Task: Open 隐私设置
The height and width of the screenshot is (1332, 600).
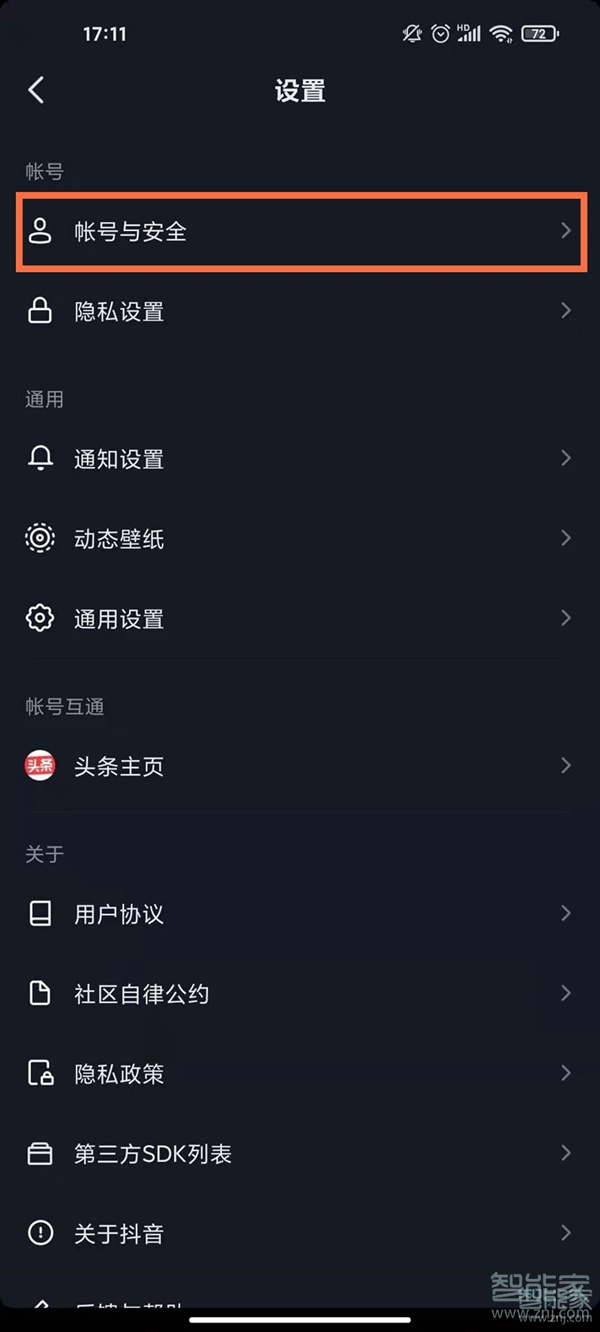Action: point(300,312)
